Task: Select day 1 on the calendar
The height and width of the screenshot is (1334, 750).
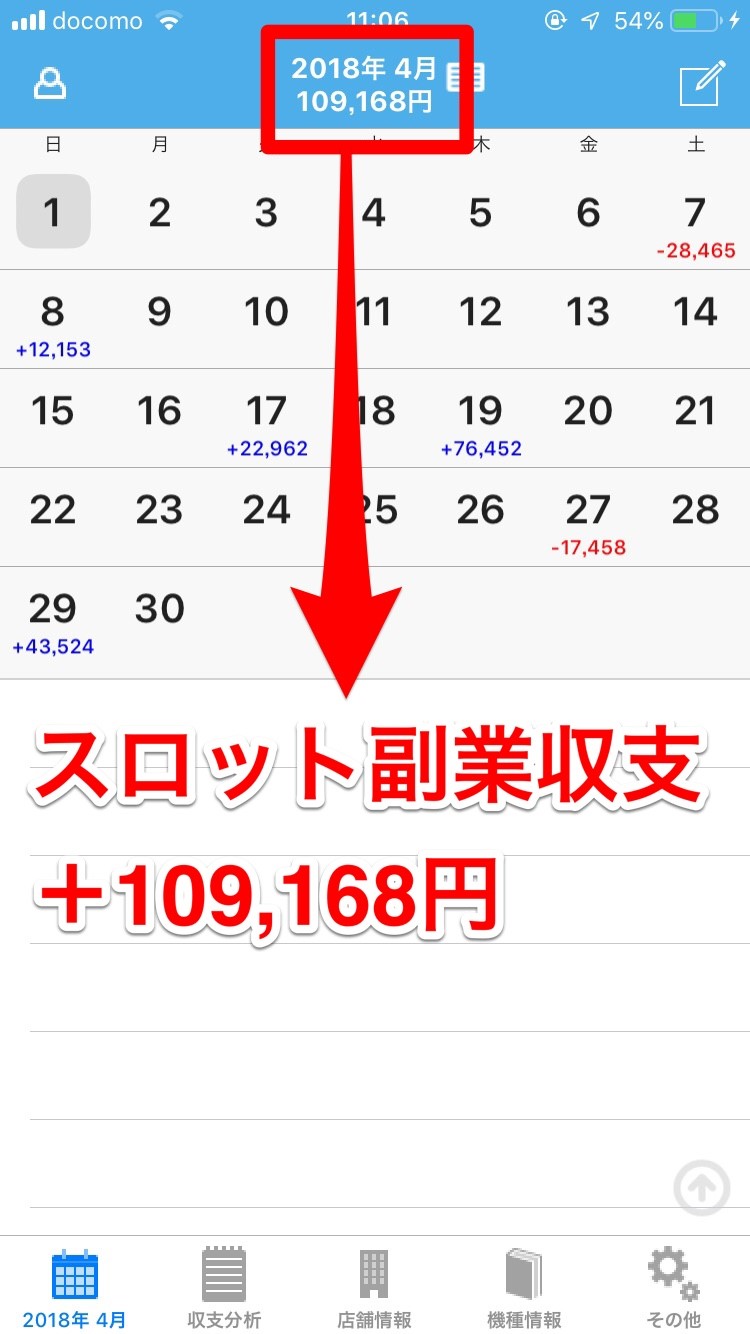Action: pos(53,212)
